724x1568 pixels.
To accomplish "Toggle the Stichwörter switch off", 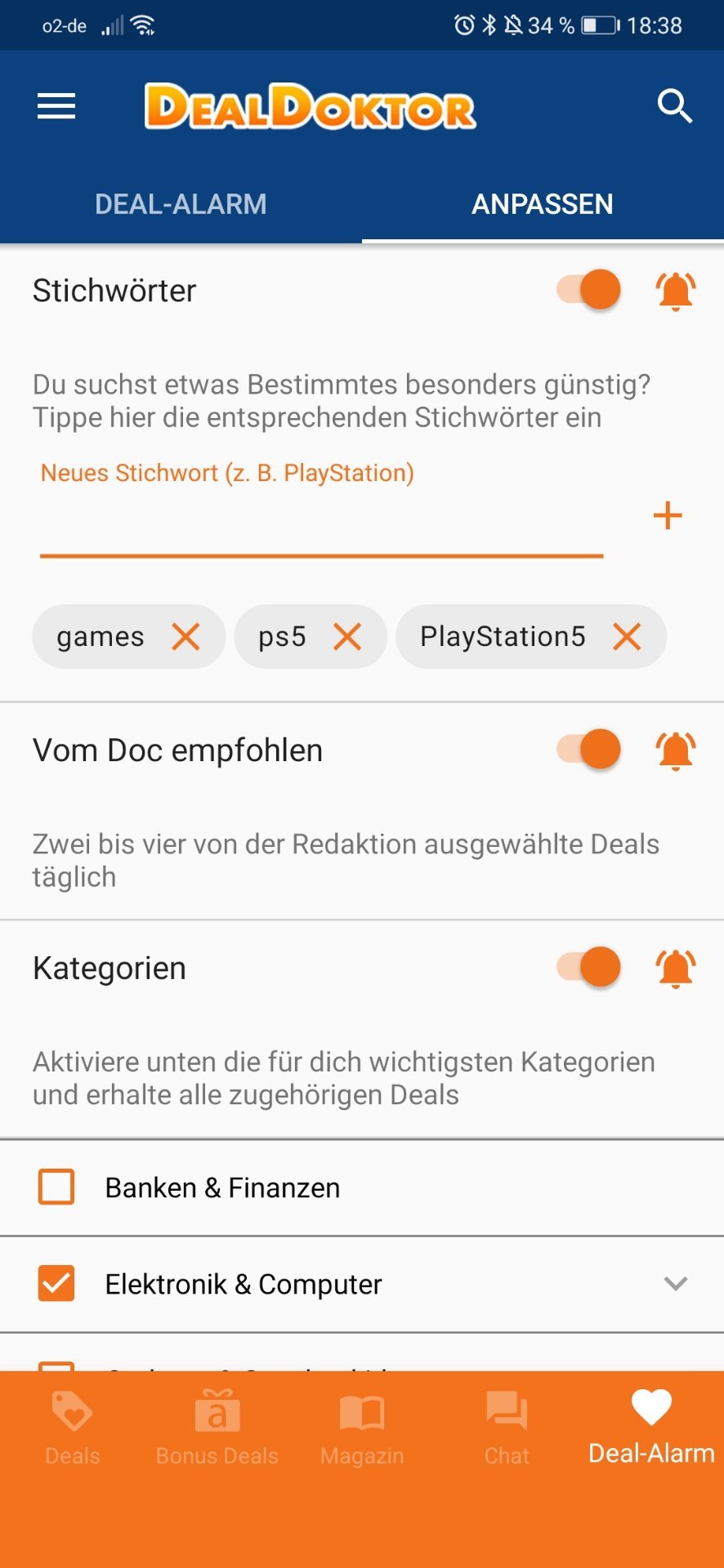I will (x=589, y=290).
